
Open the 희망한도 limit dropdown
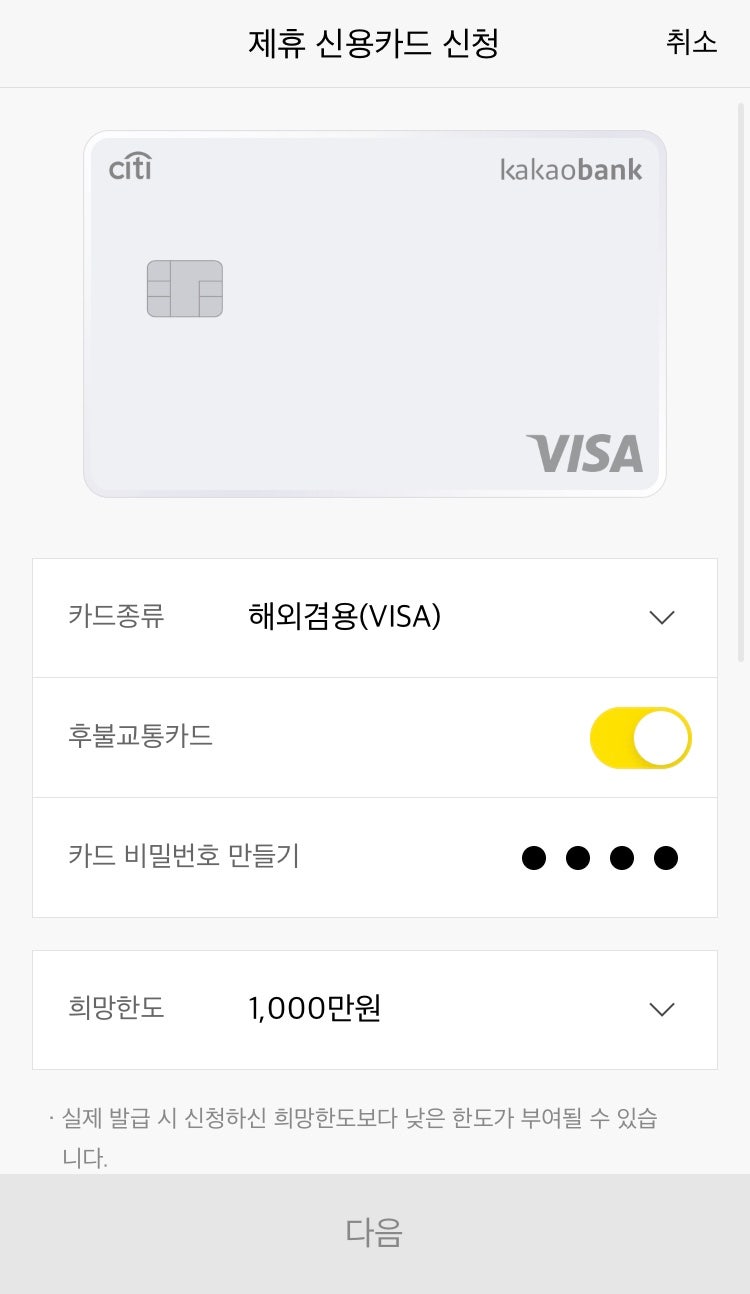[x=661, y=1010]
